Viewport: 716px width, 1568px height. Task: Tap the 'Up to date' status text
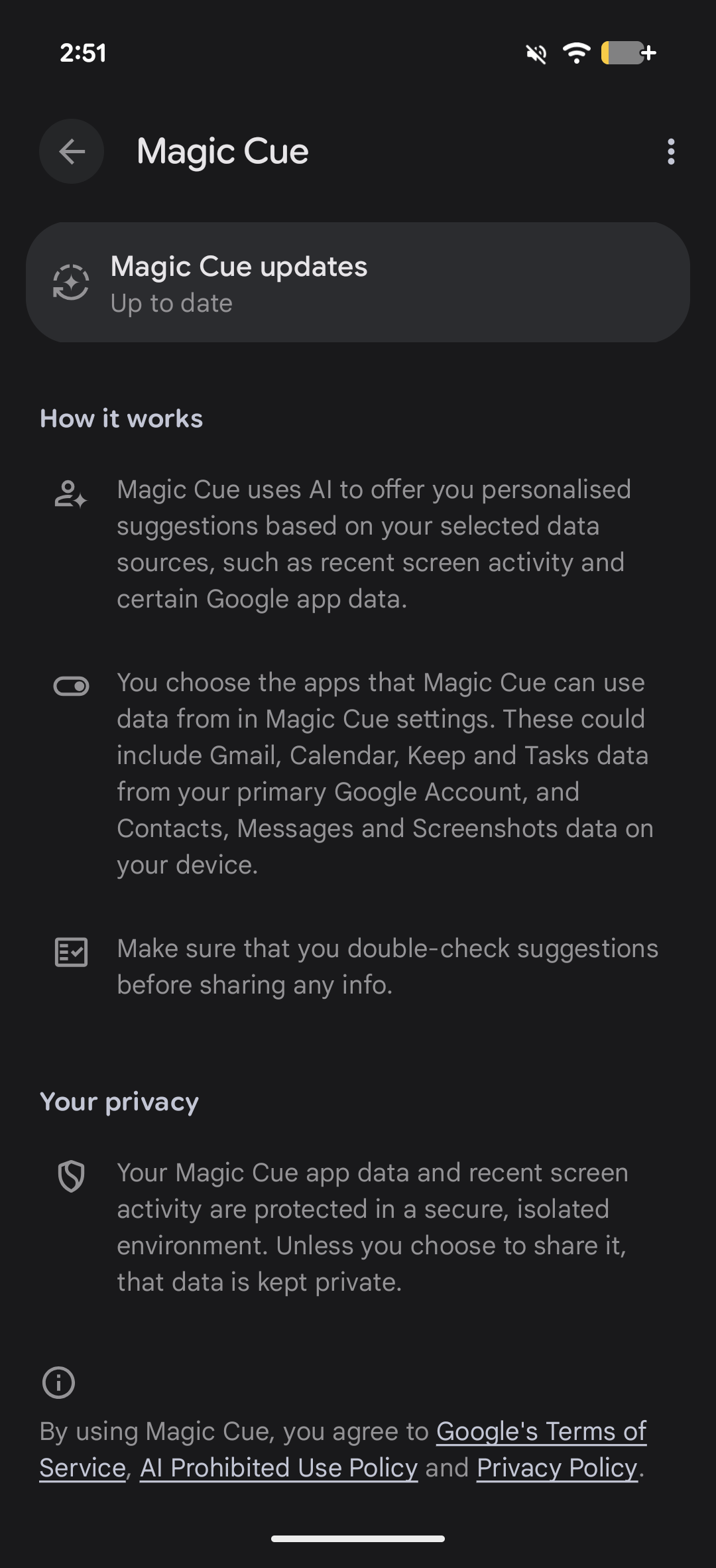click(x=172, y=303)
